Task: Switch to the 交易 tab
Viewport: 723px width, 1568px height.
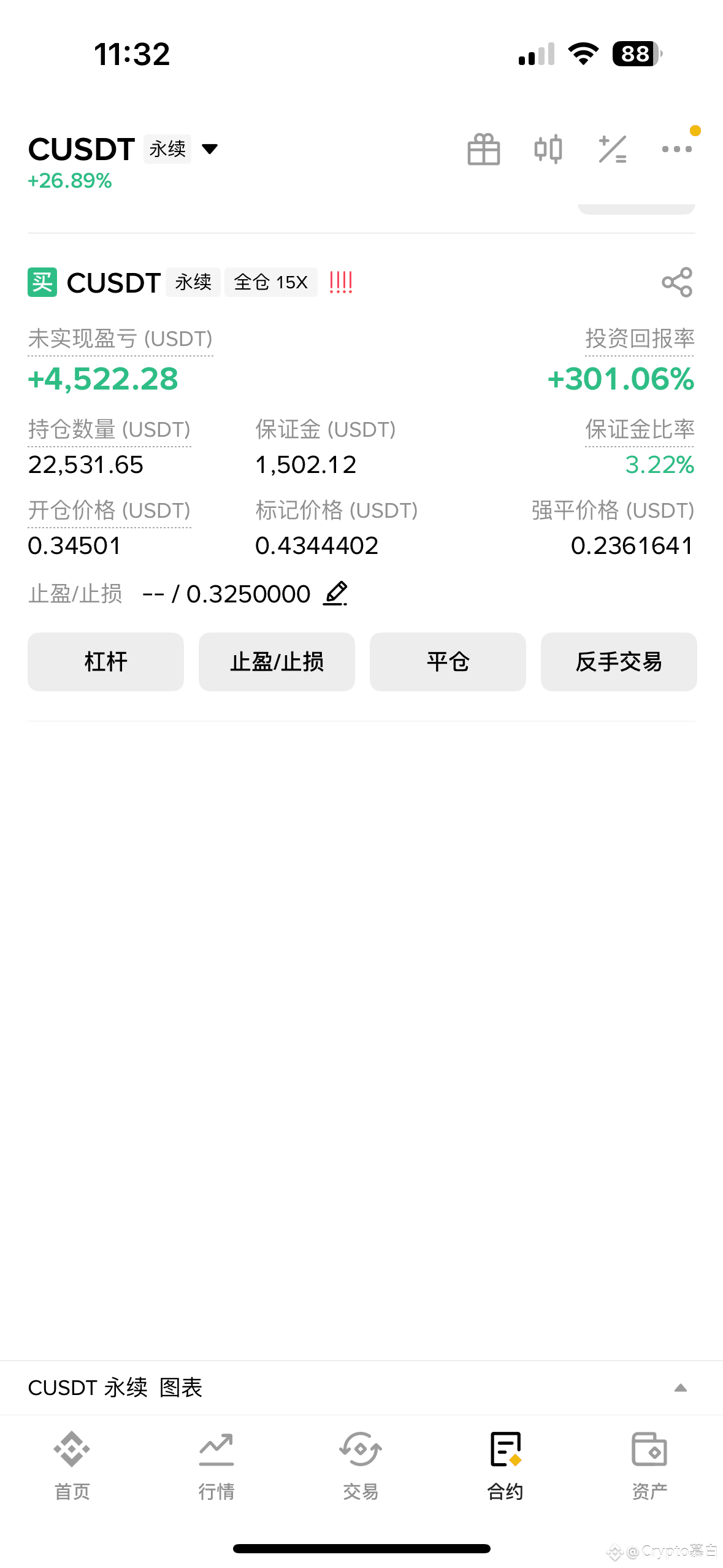Action: [361, 1466]
